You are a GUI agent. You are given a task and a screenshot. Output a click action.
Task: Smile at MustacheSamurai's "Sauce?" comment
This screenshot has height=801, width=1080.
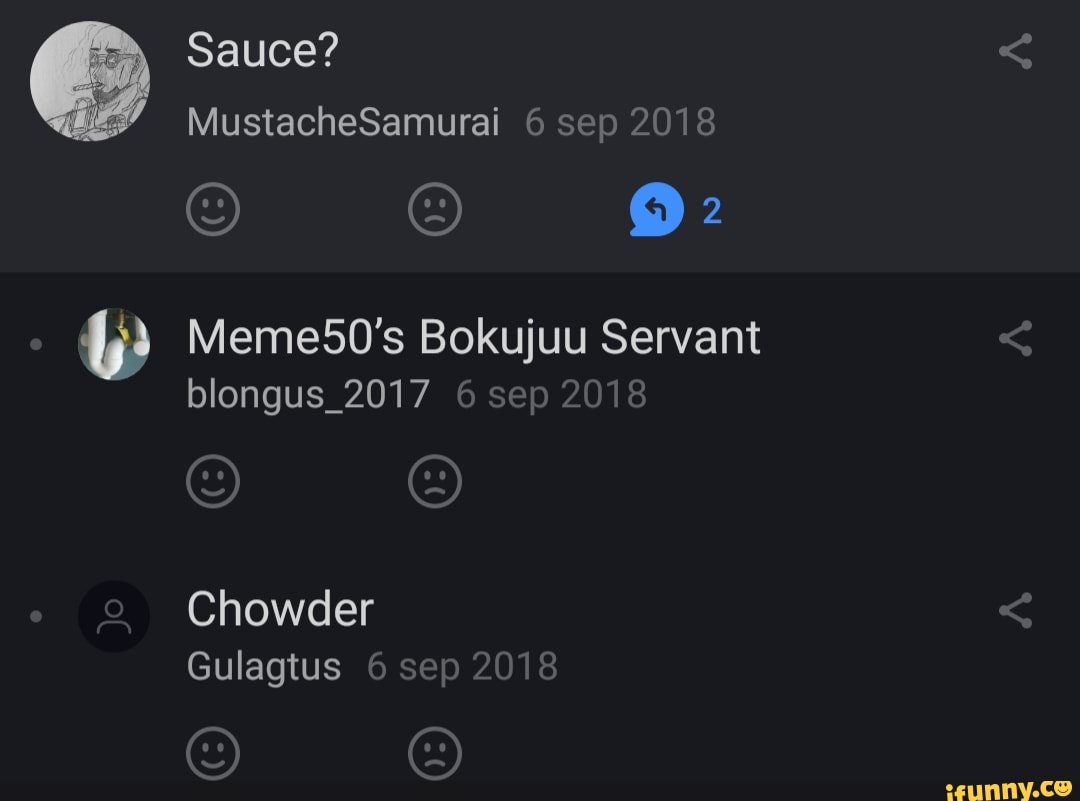coord(213,211)
